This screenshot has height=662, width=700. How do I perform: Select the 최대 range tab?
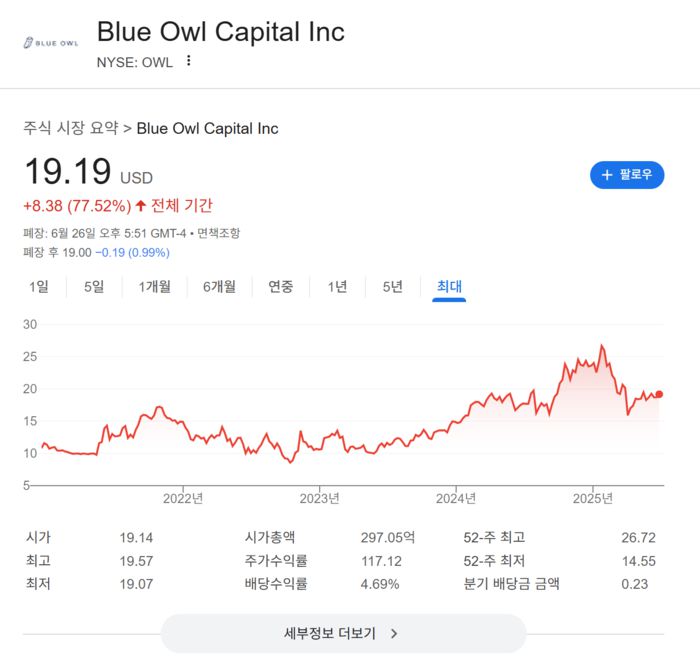(x=449, y=287)
